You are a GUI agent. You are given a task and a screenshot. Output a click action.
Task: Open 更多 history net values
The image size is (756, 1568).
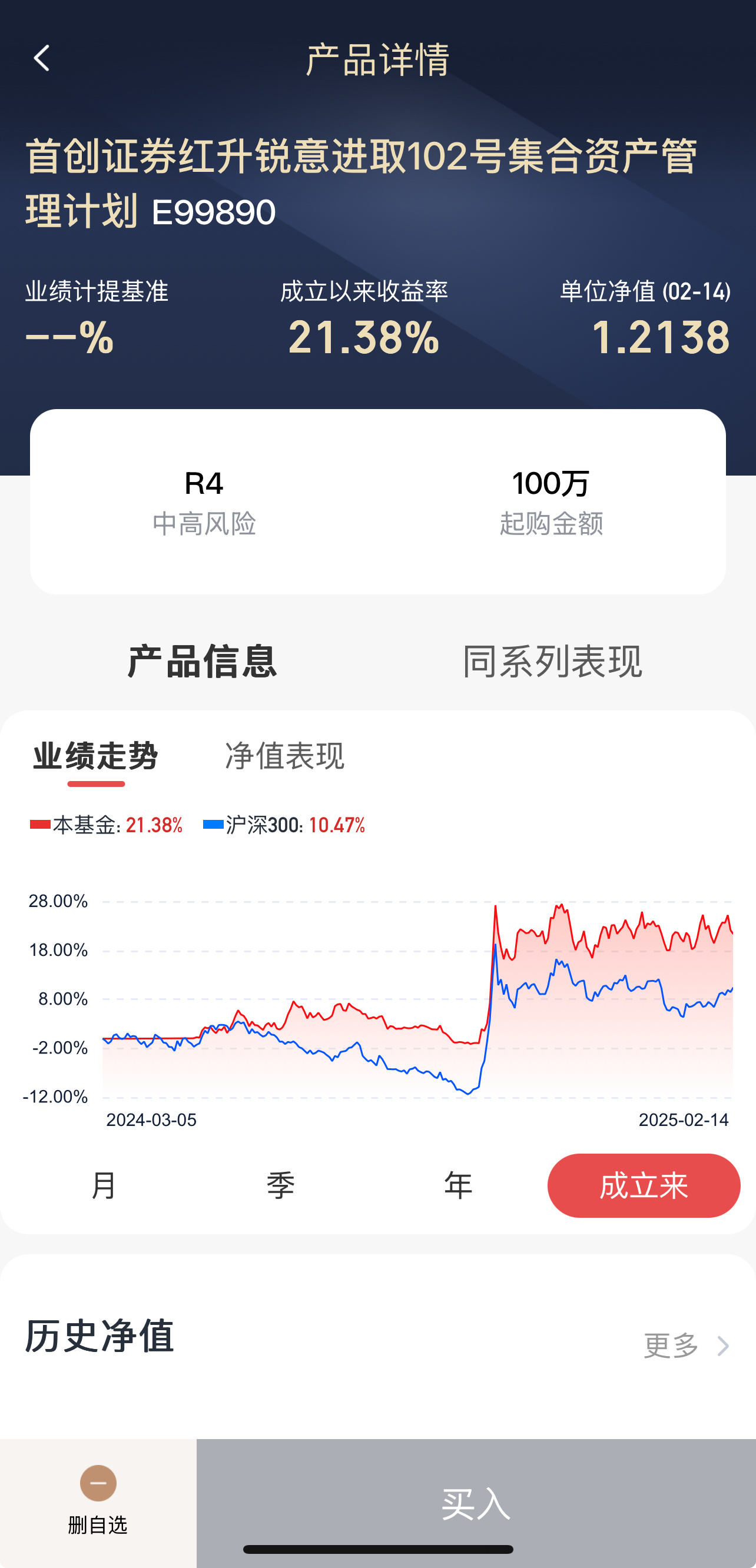tap(685, 1346)
